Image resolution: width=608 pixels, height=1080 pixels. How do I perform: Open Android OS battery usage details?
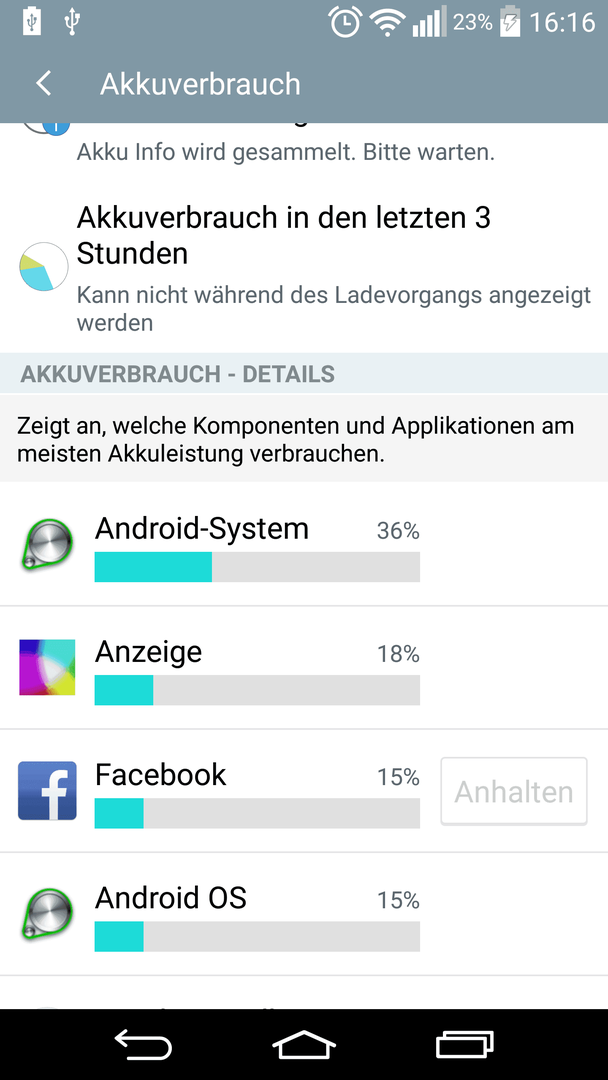[304, 914]
